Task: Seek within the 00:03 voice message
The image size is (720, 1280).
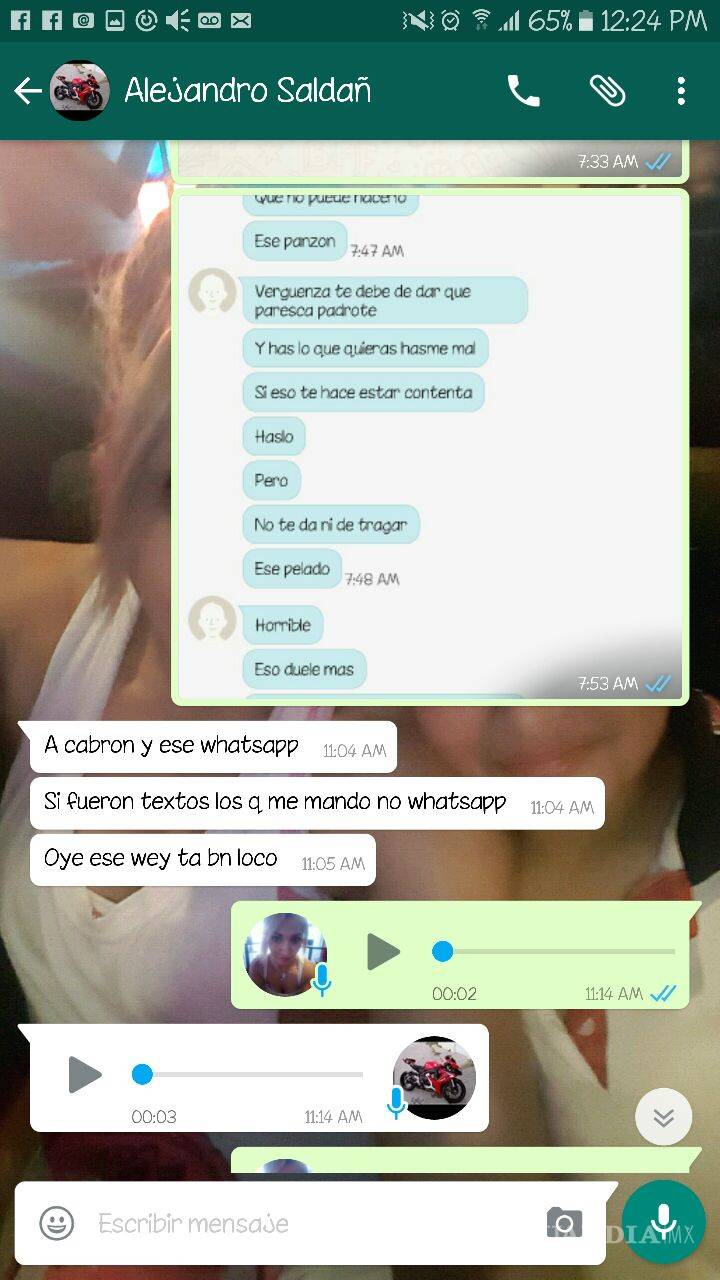Action: coord(250,1075)
